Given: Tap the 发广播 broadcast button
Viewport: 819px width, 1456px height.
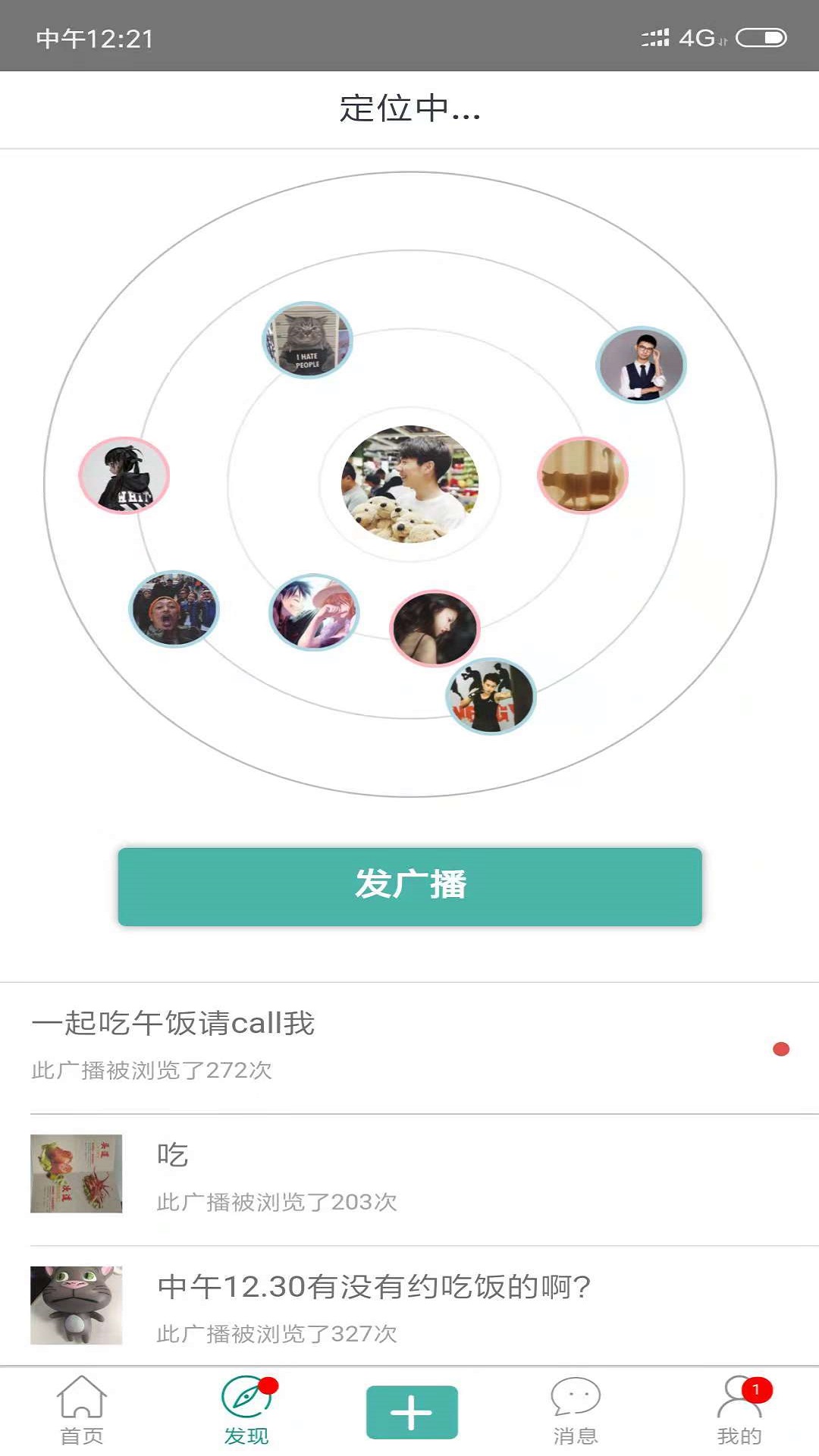Looking at the screenshot, I should click(409, 886).
